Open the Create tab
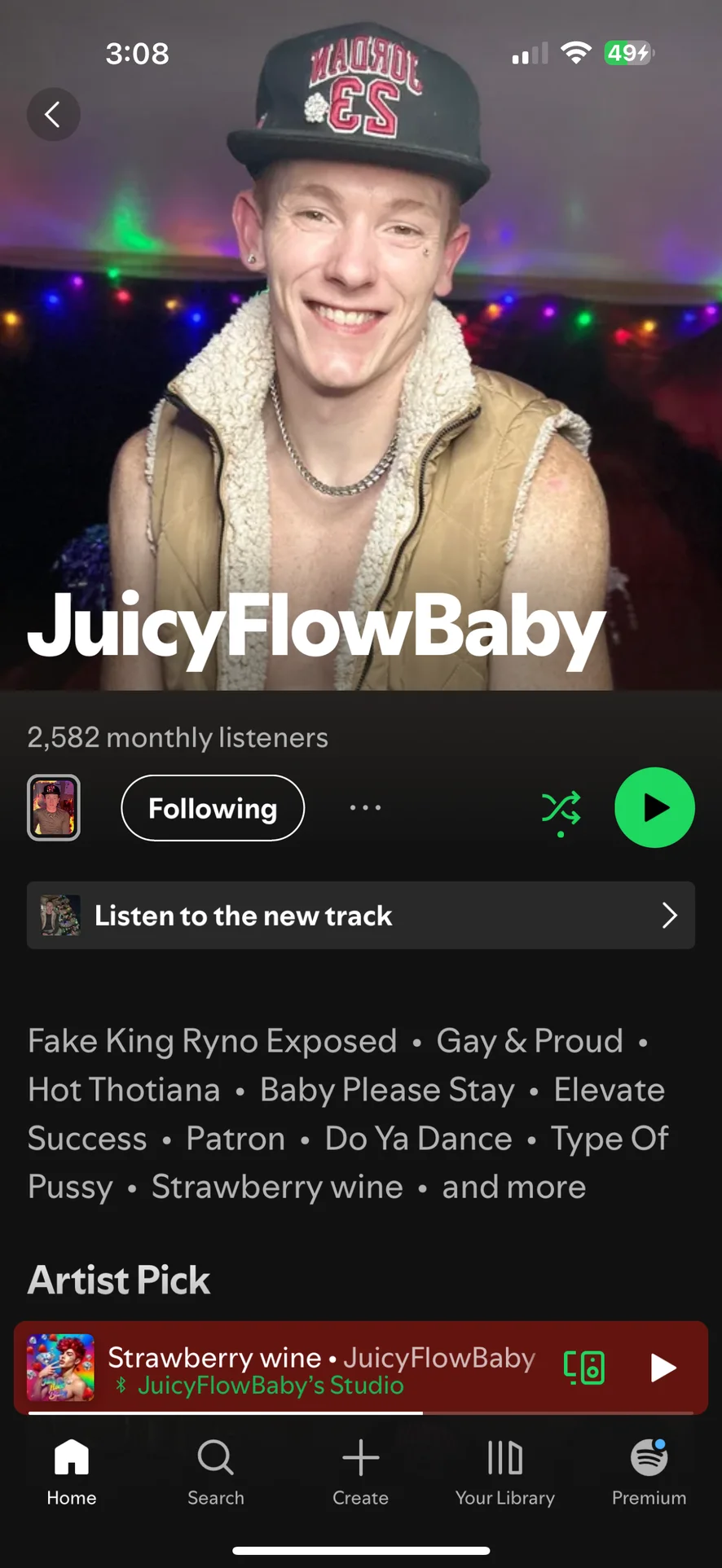Viewport: 722px width, 1568px height. pos(360,1472)
